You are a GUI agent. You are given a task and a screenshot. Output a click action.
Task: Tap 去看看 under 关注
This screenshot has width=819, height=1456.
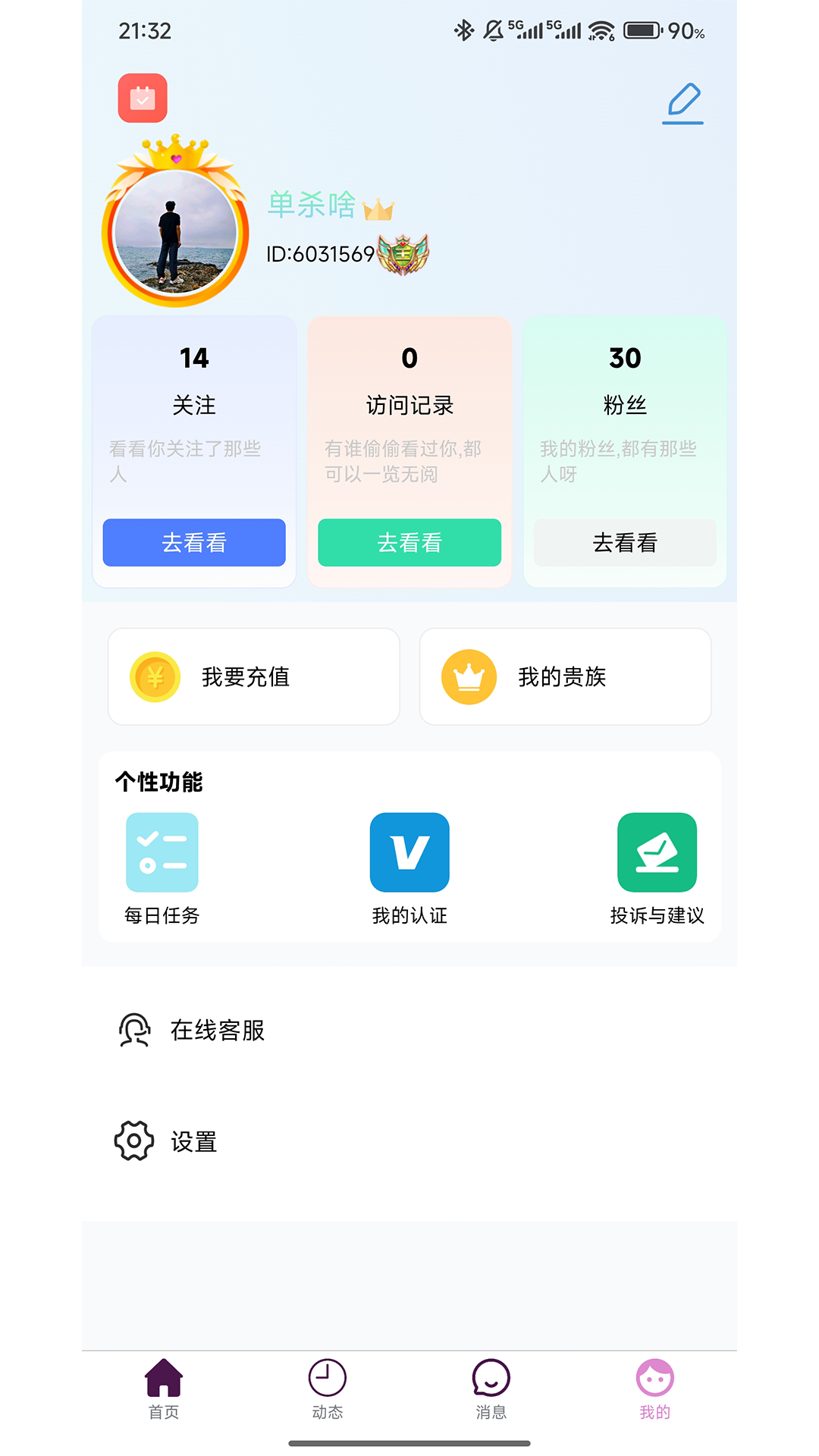(193, 542)
